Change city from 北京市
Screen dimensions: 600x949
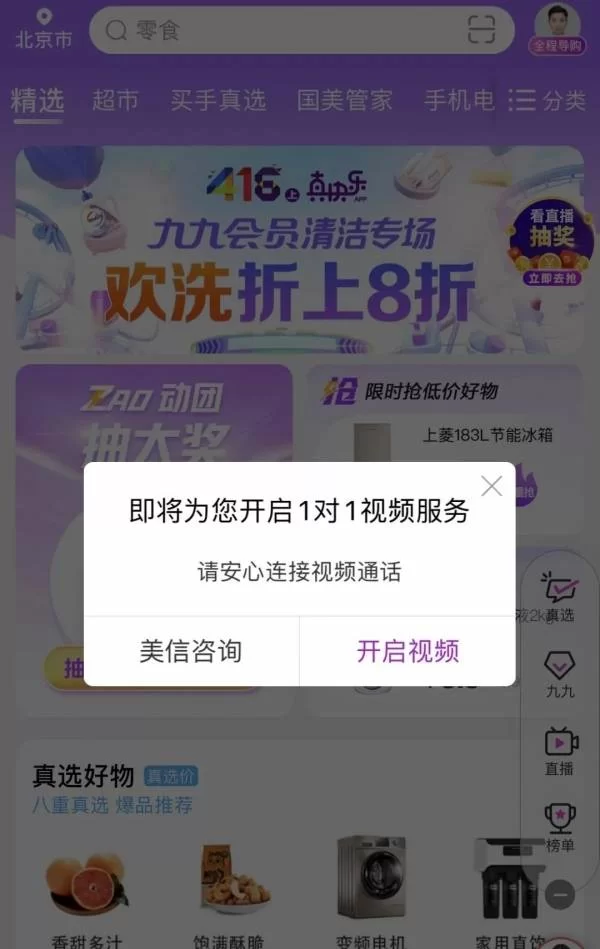coord(43,30)
